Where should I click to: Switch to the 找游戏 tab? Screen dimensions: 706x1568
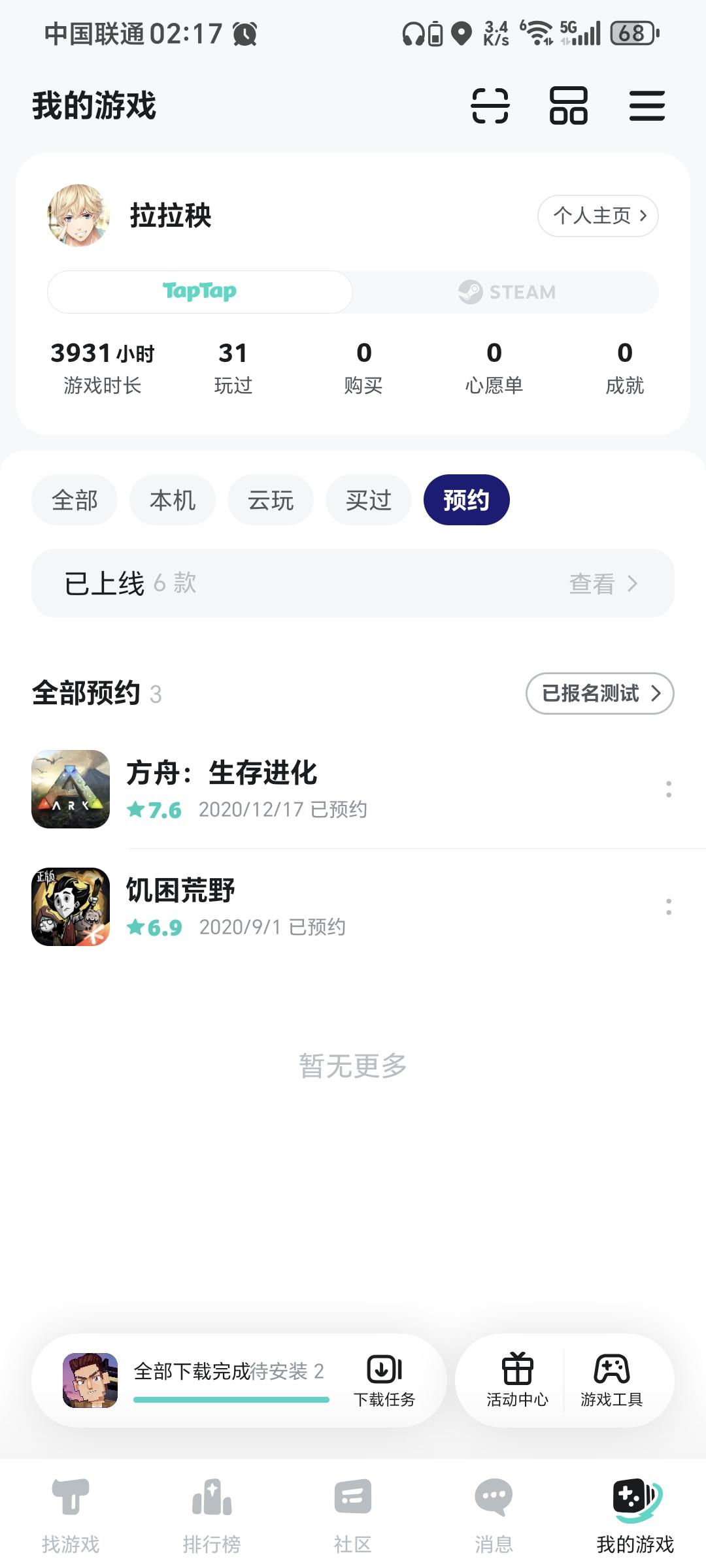71,1516
